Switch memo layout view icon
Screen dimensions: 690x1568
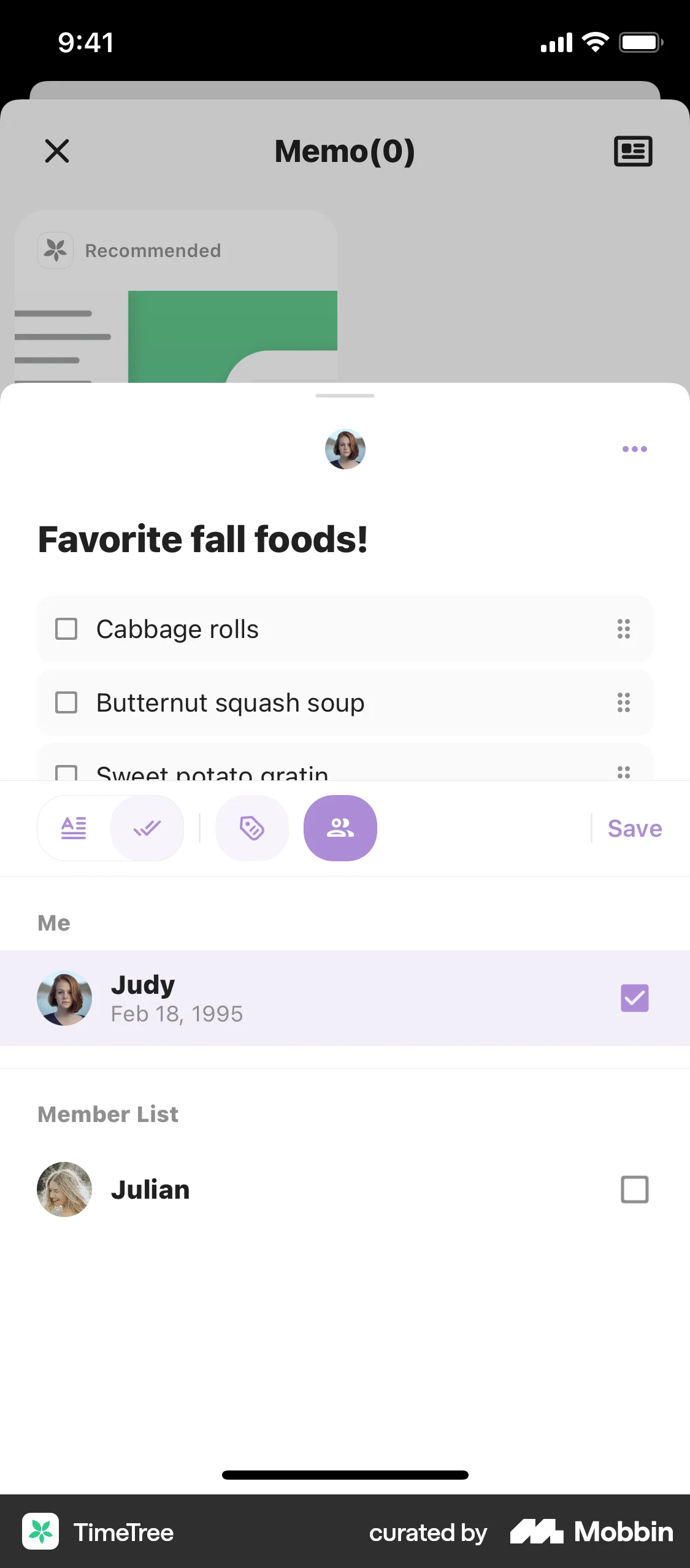(x=633, y=151)
